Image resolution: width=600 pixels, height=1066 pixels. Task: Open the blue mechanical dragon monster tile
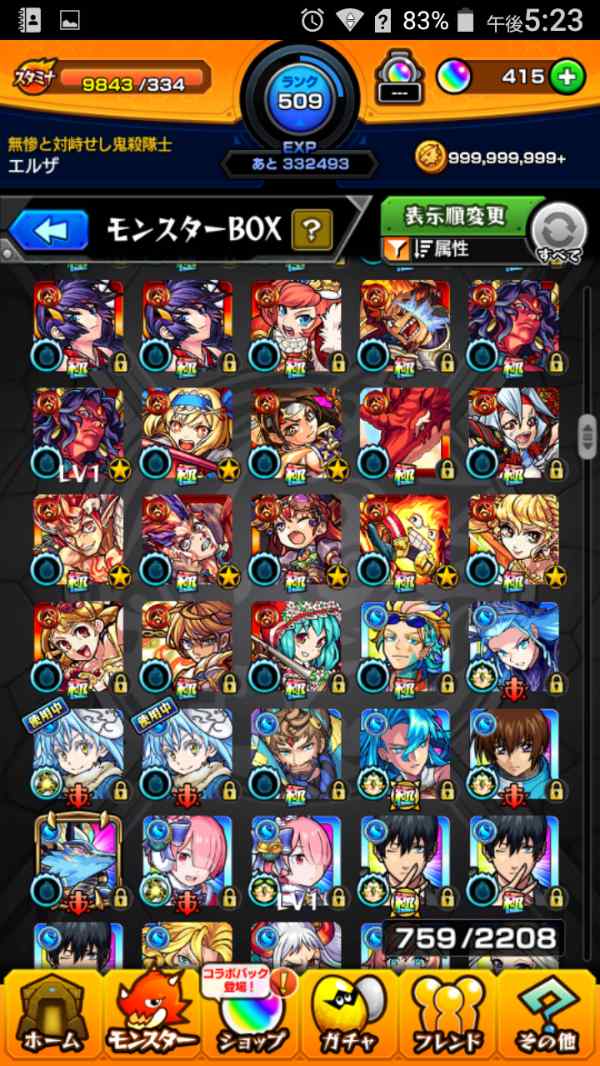[x=78, y=860]
